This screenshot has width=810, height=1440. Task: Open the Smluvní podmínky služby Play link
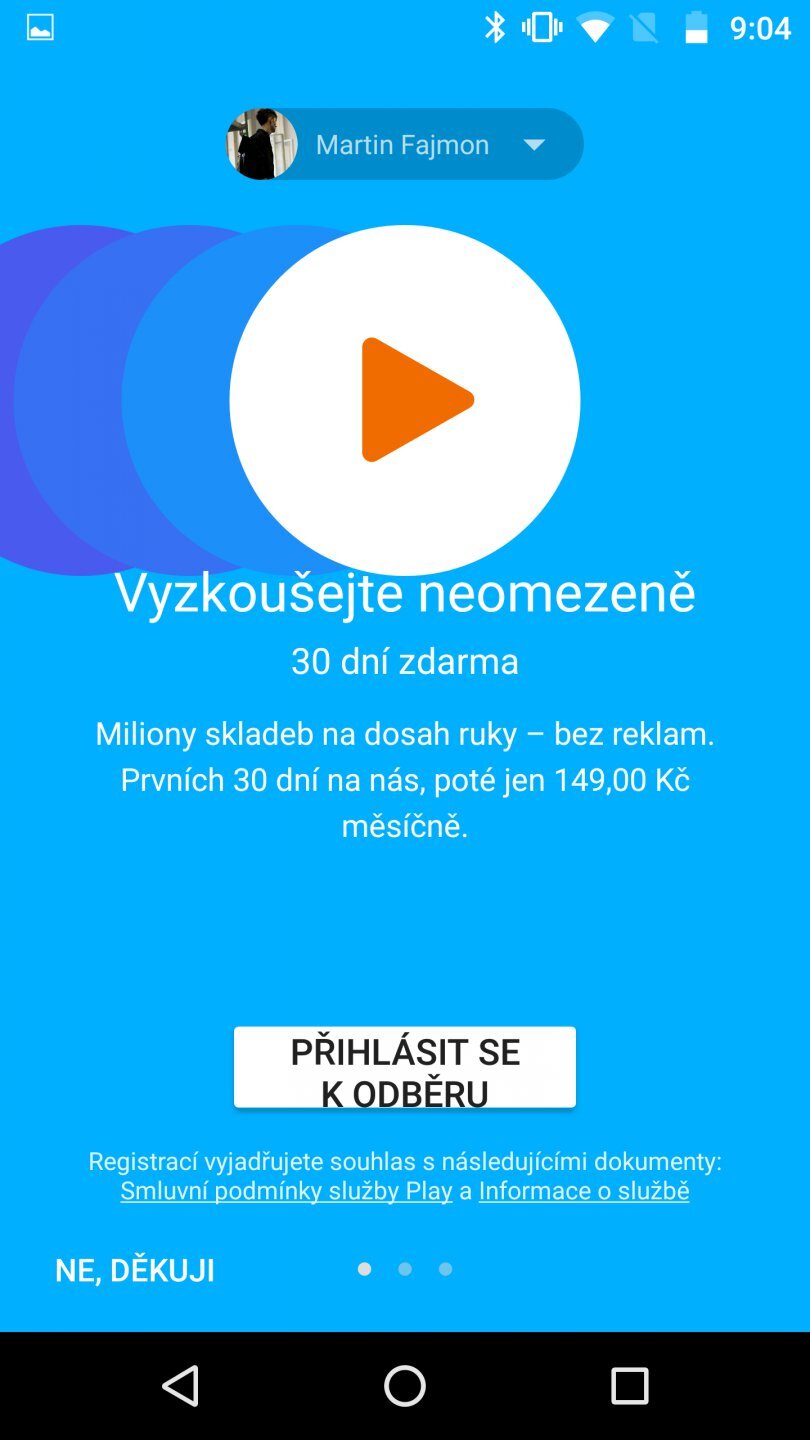[x=285, y=1190]
